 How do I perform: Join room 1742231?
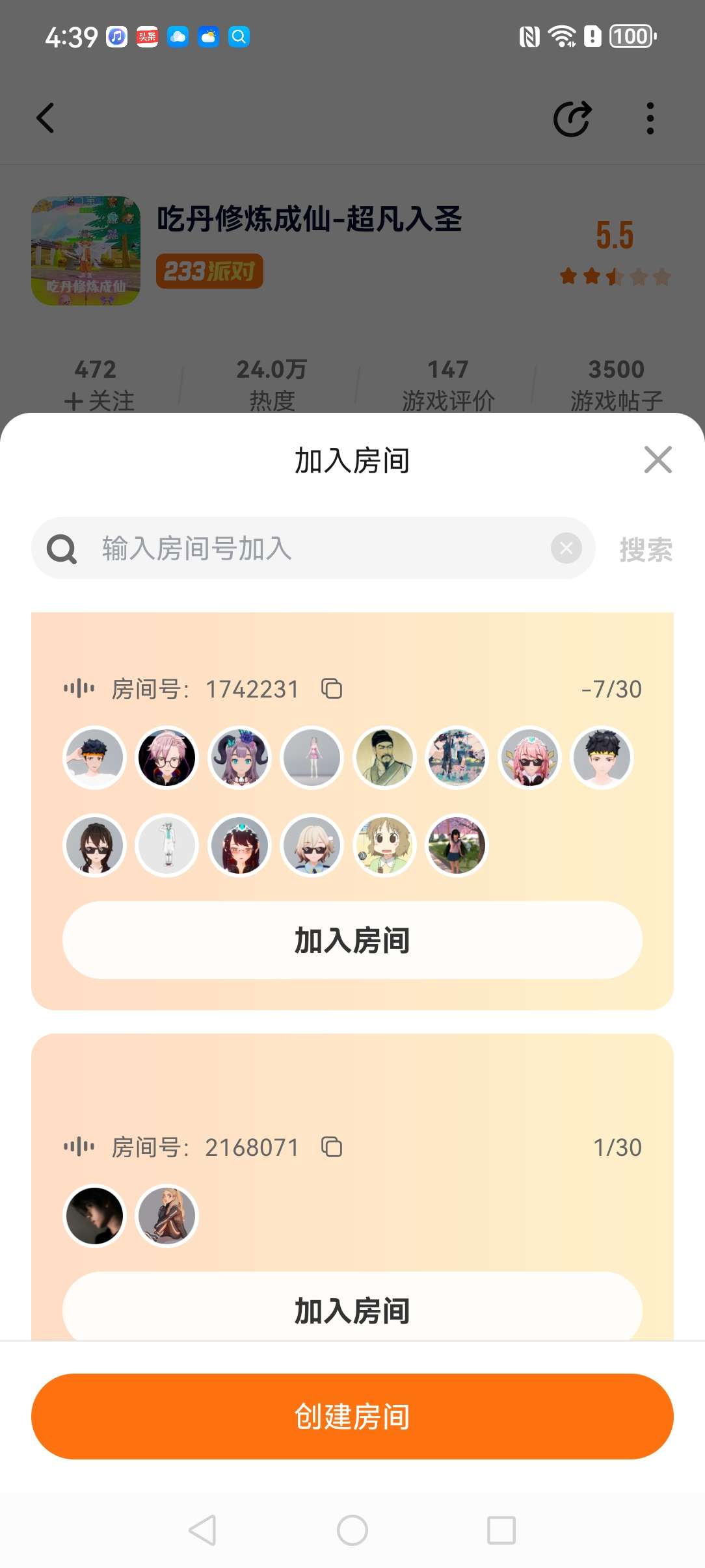(352, 940)
